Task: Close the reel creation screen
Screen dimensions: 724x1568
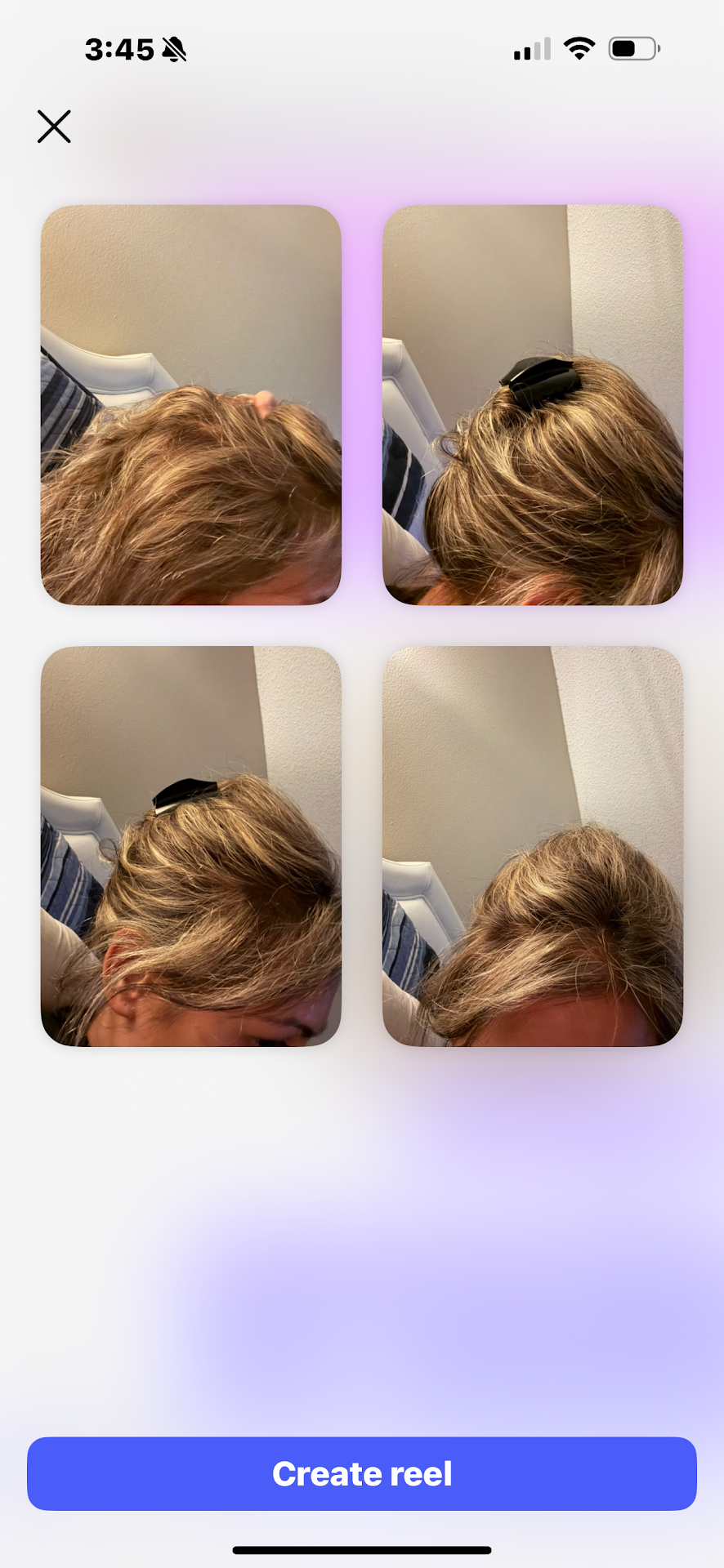Action: coord(54,127)
